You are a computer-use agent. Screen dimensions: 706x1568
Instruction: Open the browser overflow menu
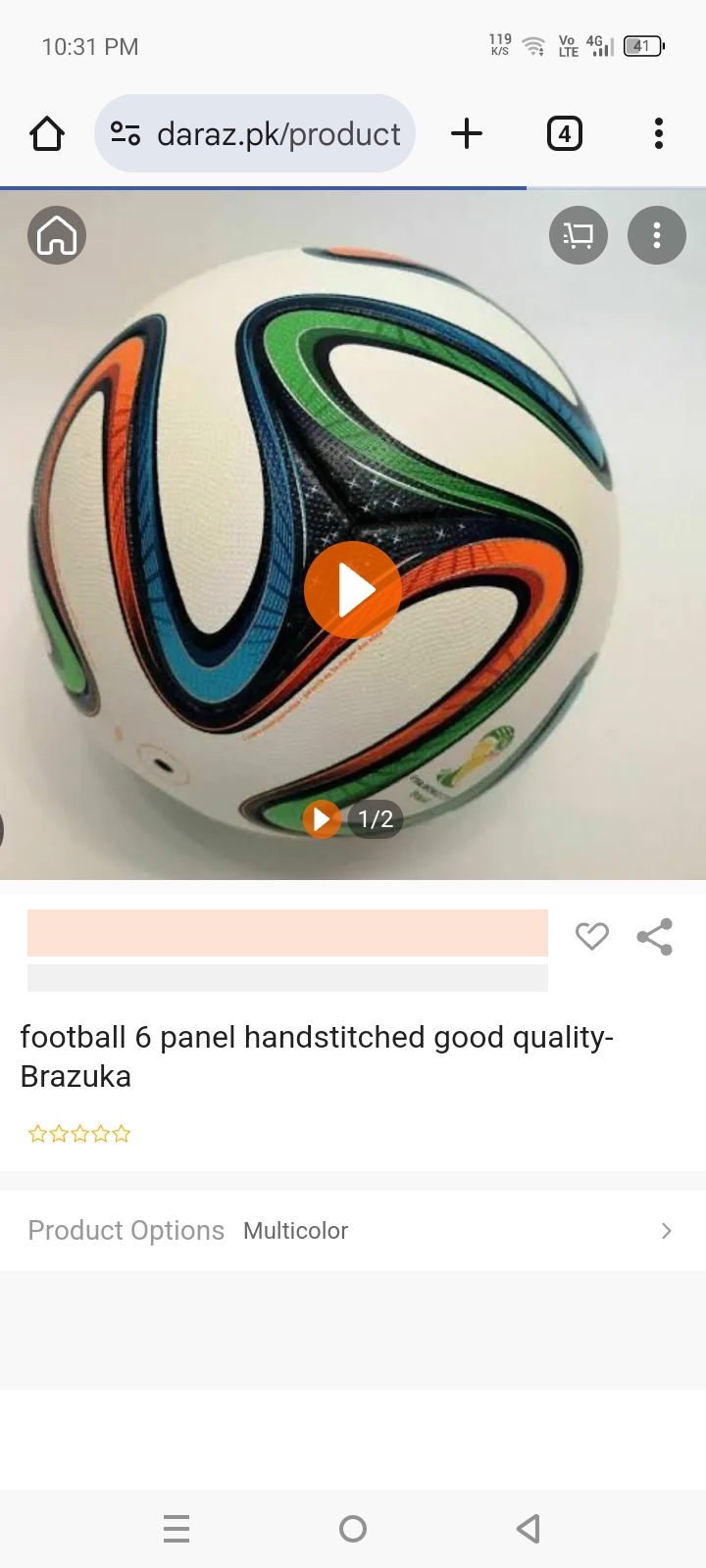(x=658, y=133)
